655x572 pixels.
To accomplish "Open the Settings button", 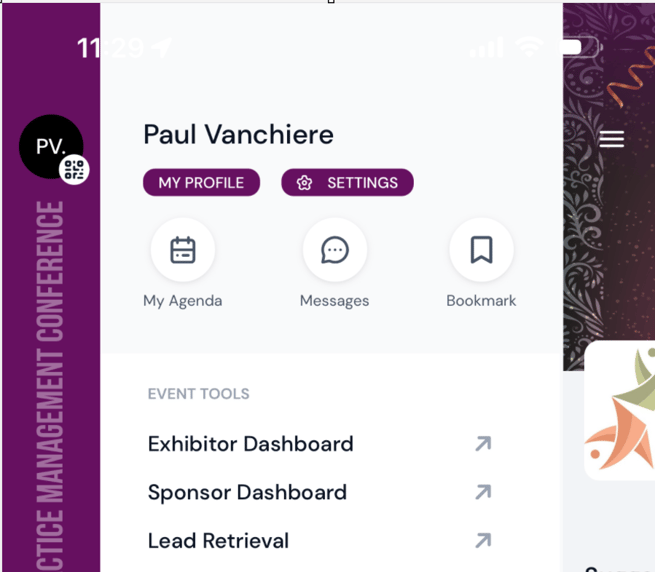I will pos(347,183).
